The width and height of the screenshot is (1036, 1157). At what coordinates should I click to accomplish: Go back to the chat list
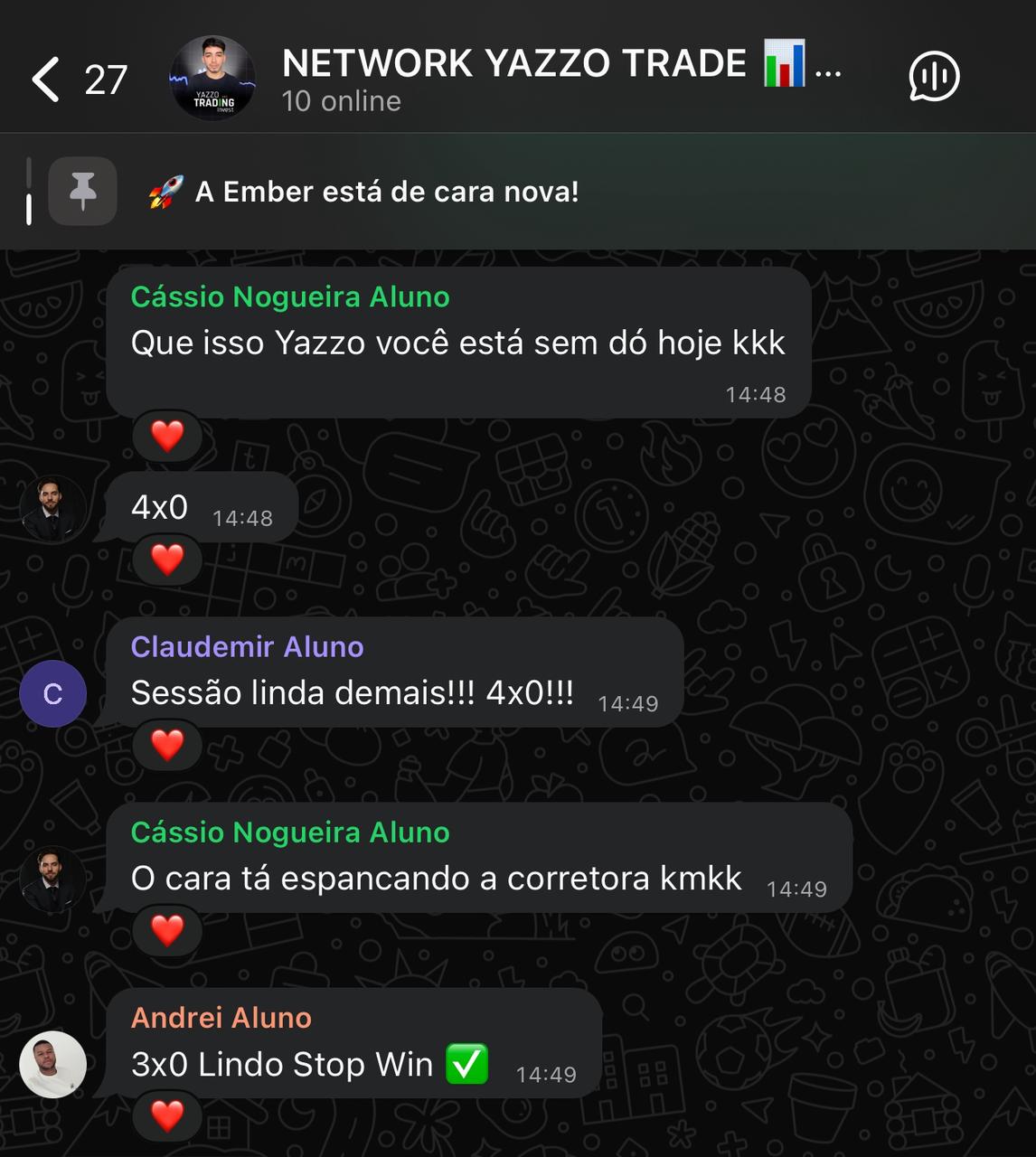point(47,80)
